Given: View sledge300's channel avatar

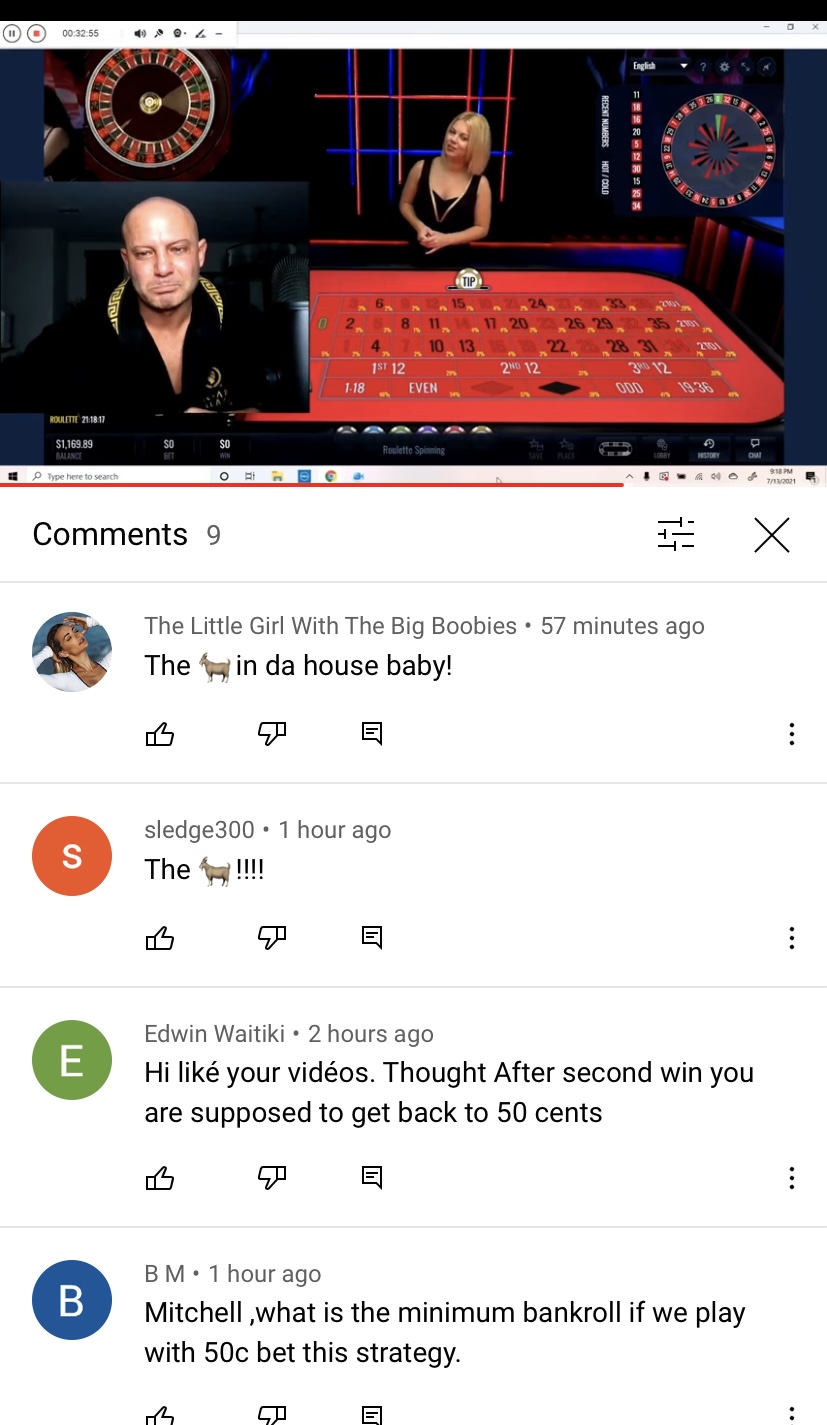Looking at the screenshot, I should 72,856.
